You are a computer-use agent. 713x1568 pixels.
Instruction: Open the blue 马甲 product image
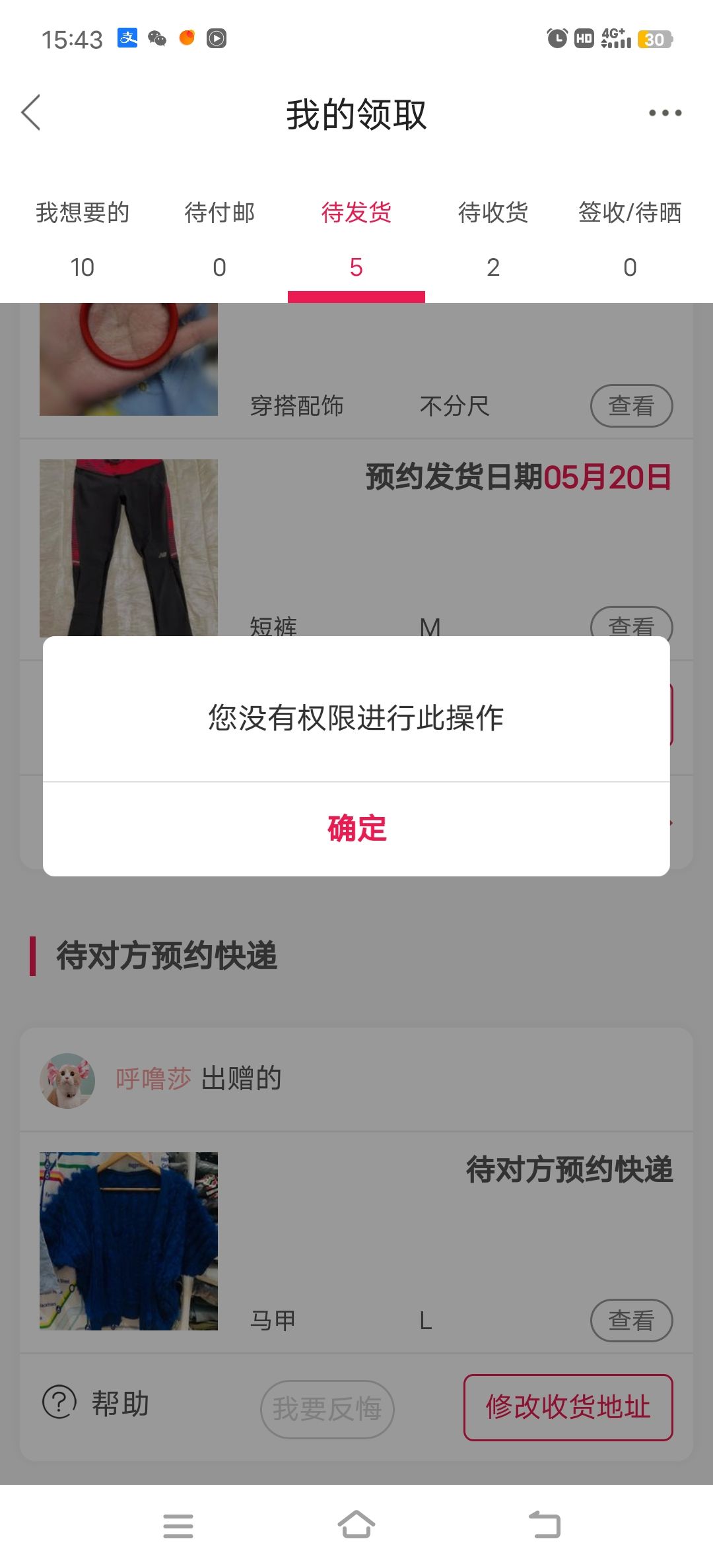click(129, 1241)
